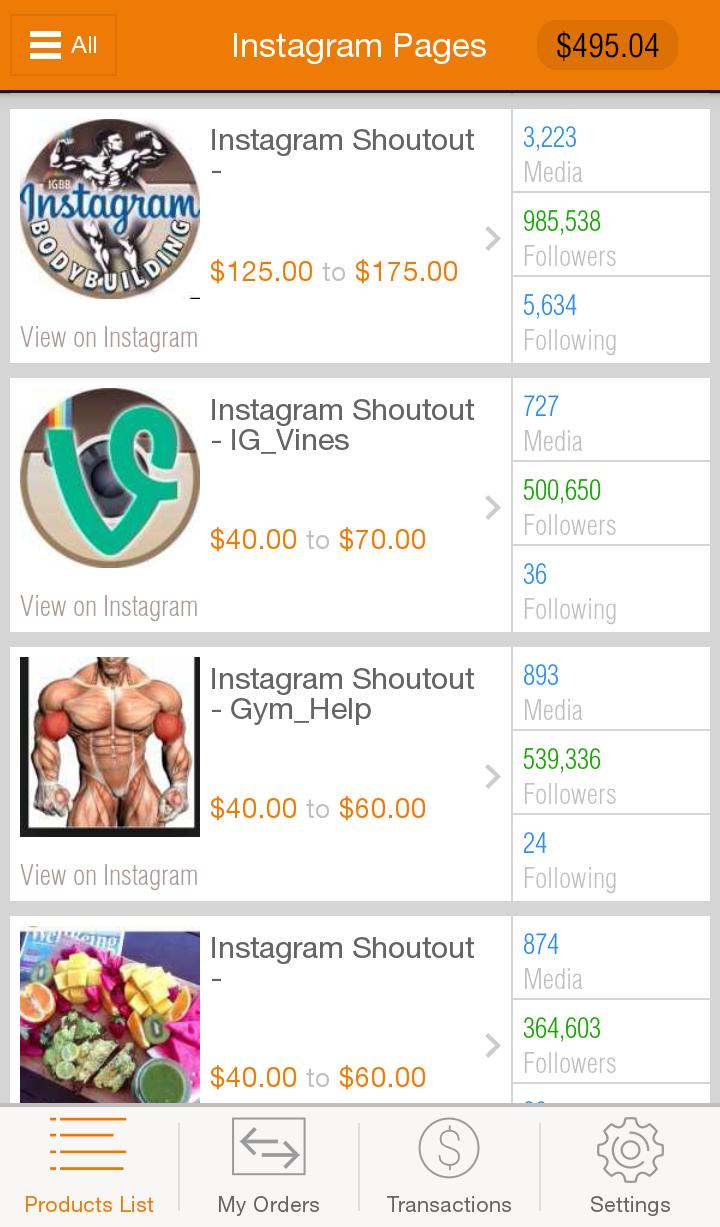Switch to the Transactions tab
The height and width of the screenshot is (1227, 720).
click(449, 1166)
